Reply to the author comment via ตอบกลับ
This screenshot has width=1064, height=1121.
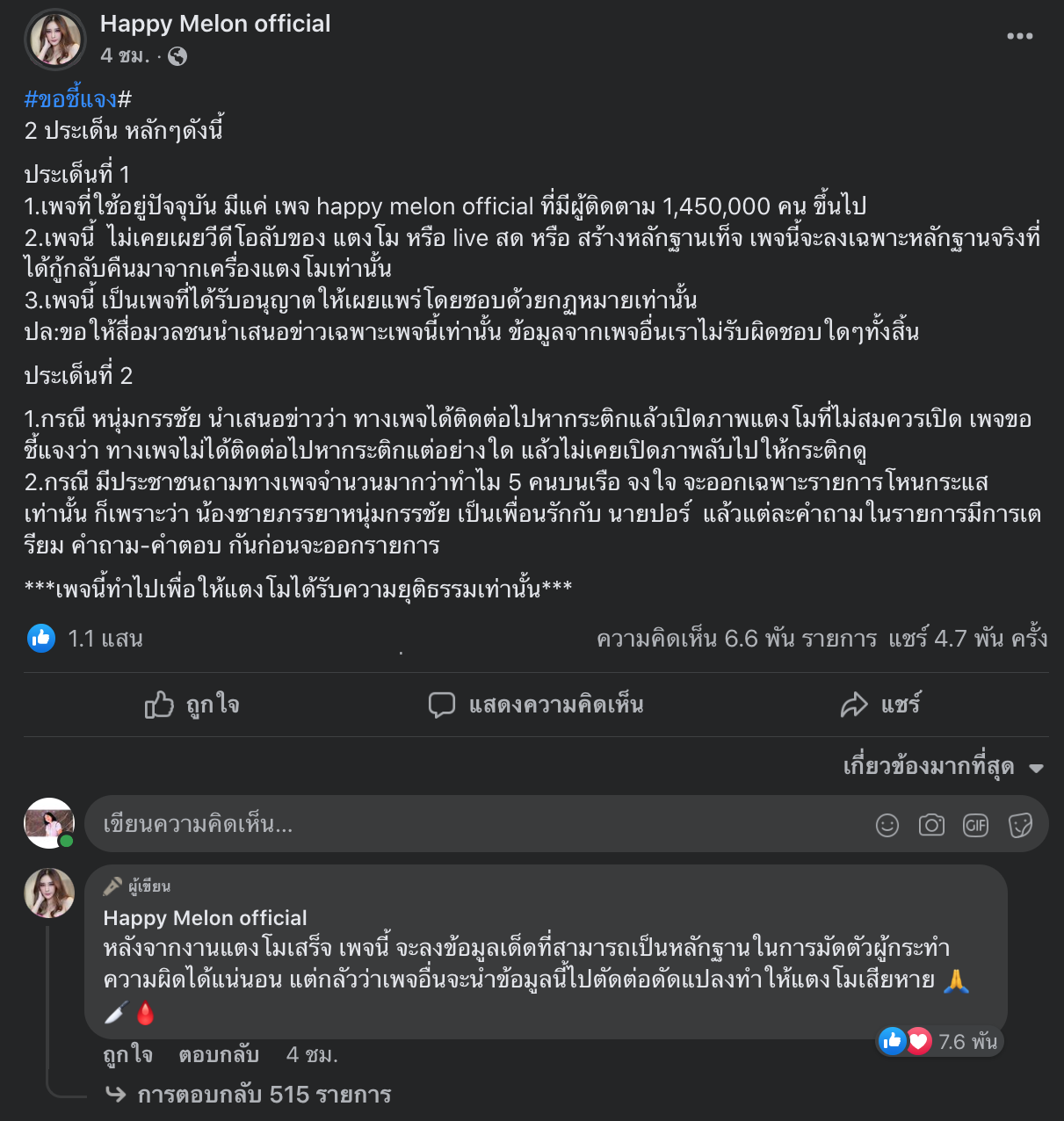tap(219, 1054)
